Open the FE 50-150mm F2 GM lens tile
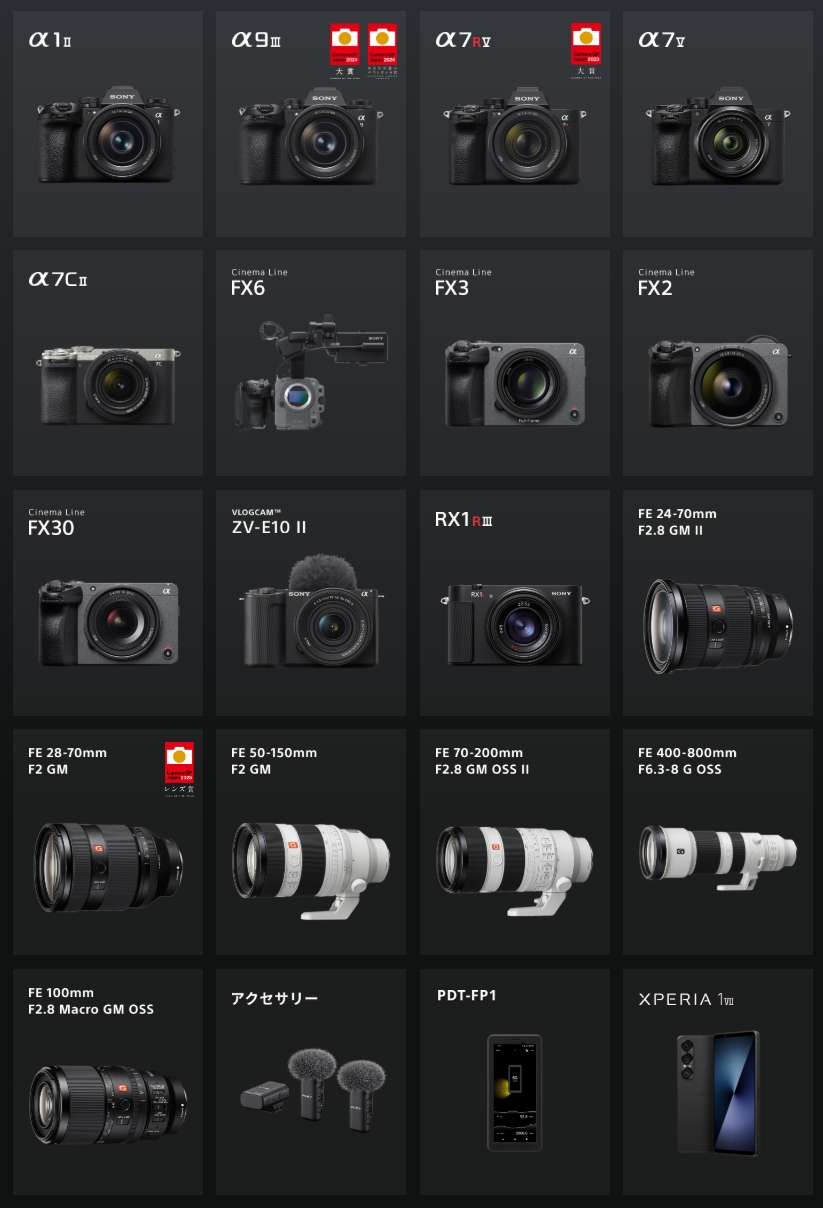 pos(311,842)
